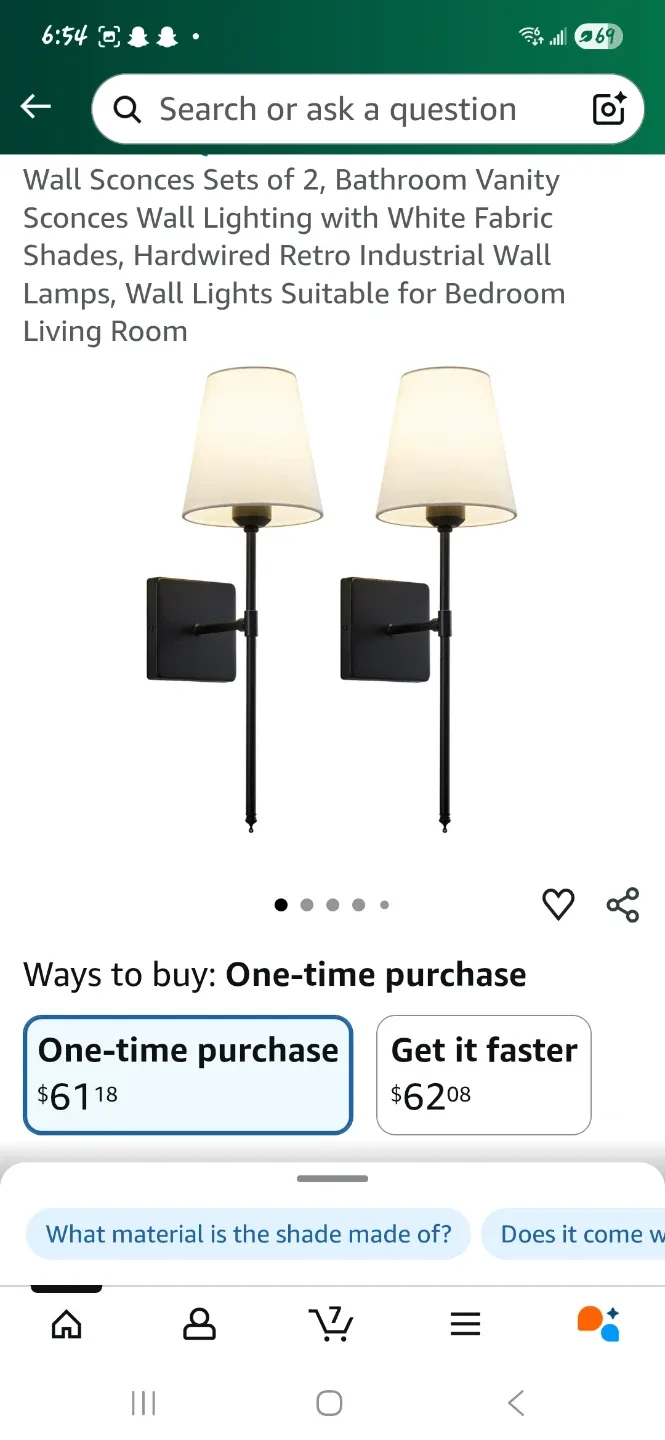Open the wall sconces product image
Image resolution: width=665 pixels, height=1440 pixels.
332,600
